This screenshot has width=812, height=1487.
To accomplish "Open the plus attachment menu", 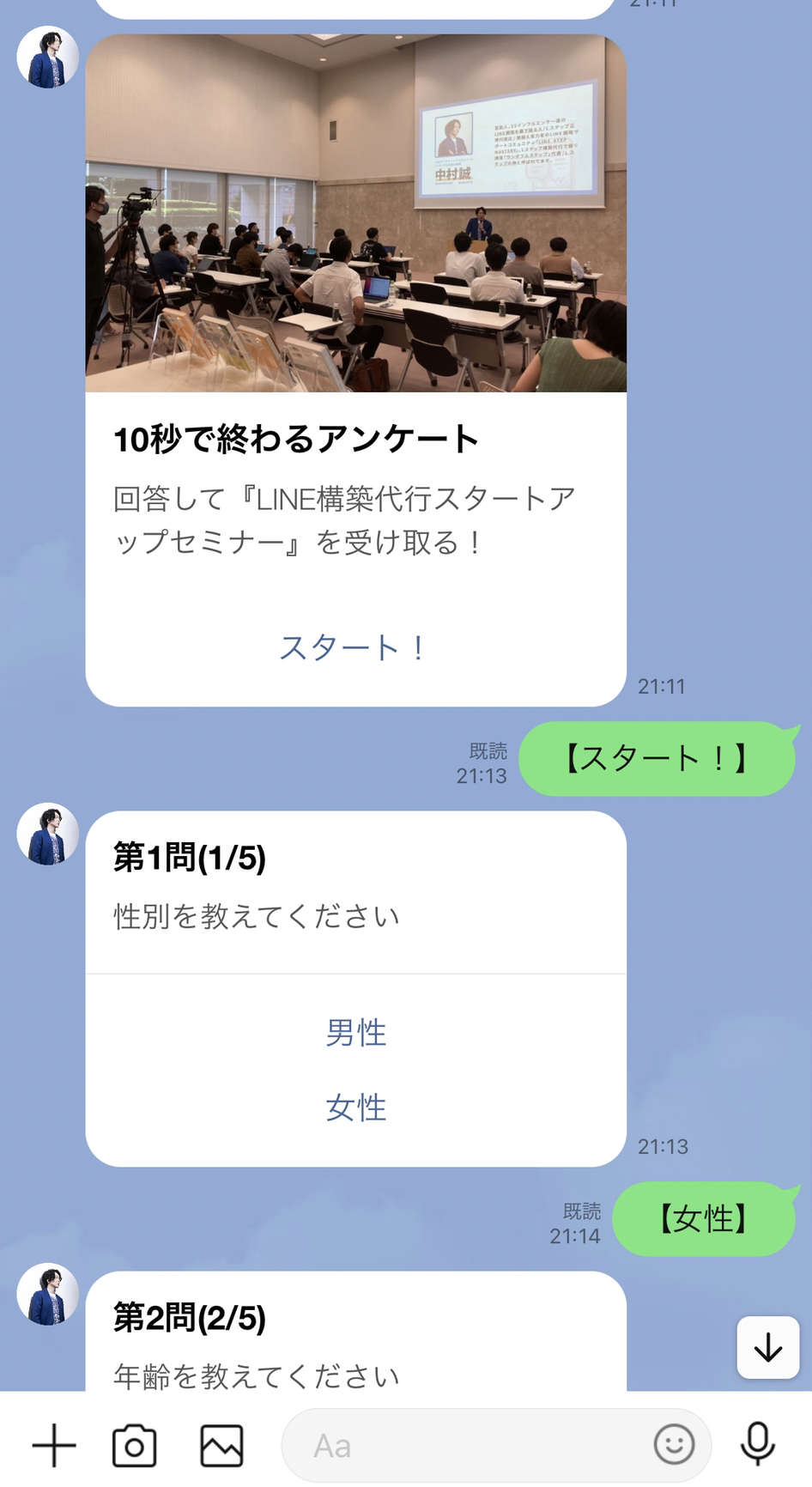I will pyautogui.click(x=54, y=1446).
